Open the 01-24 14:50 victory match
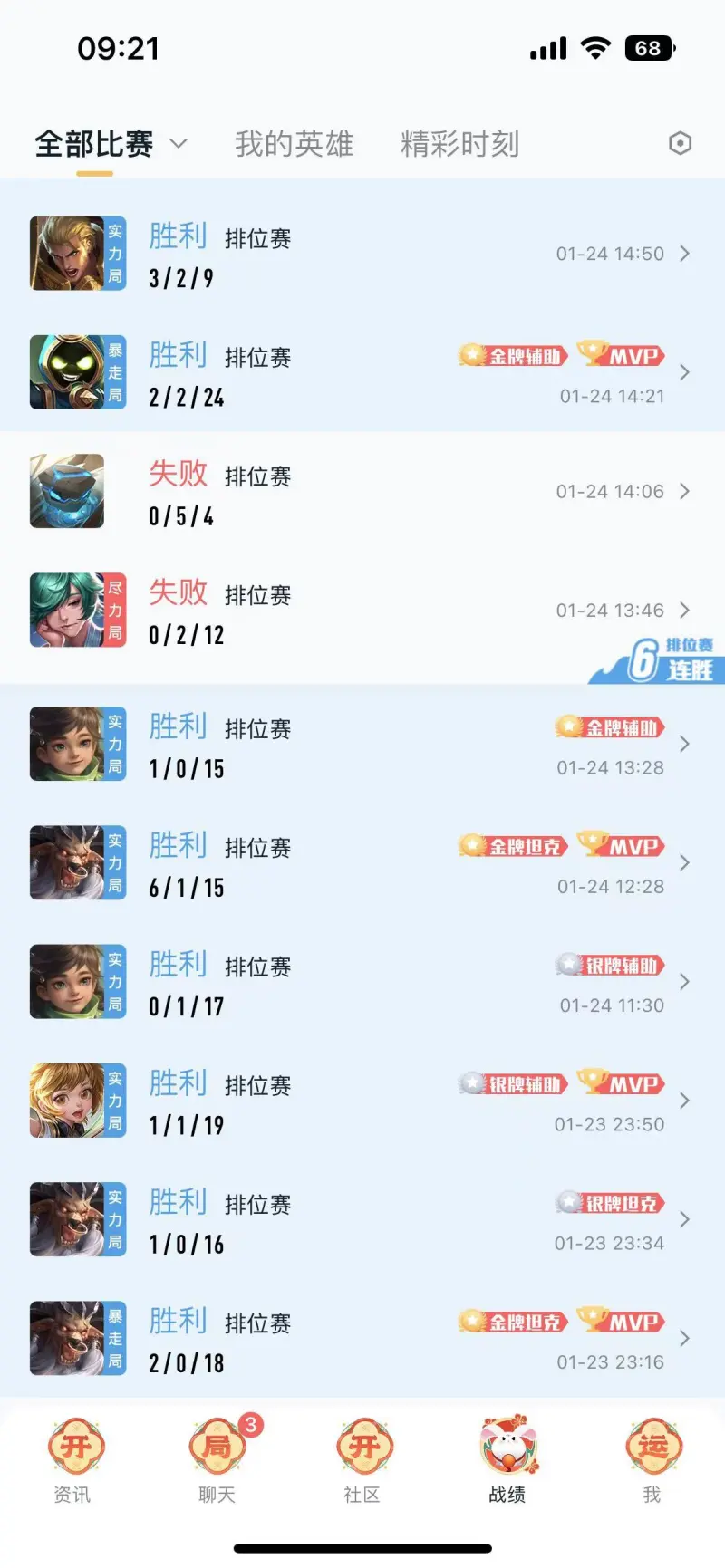Screen dimensions: 725x1568 [x=362, y=254]
